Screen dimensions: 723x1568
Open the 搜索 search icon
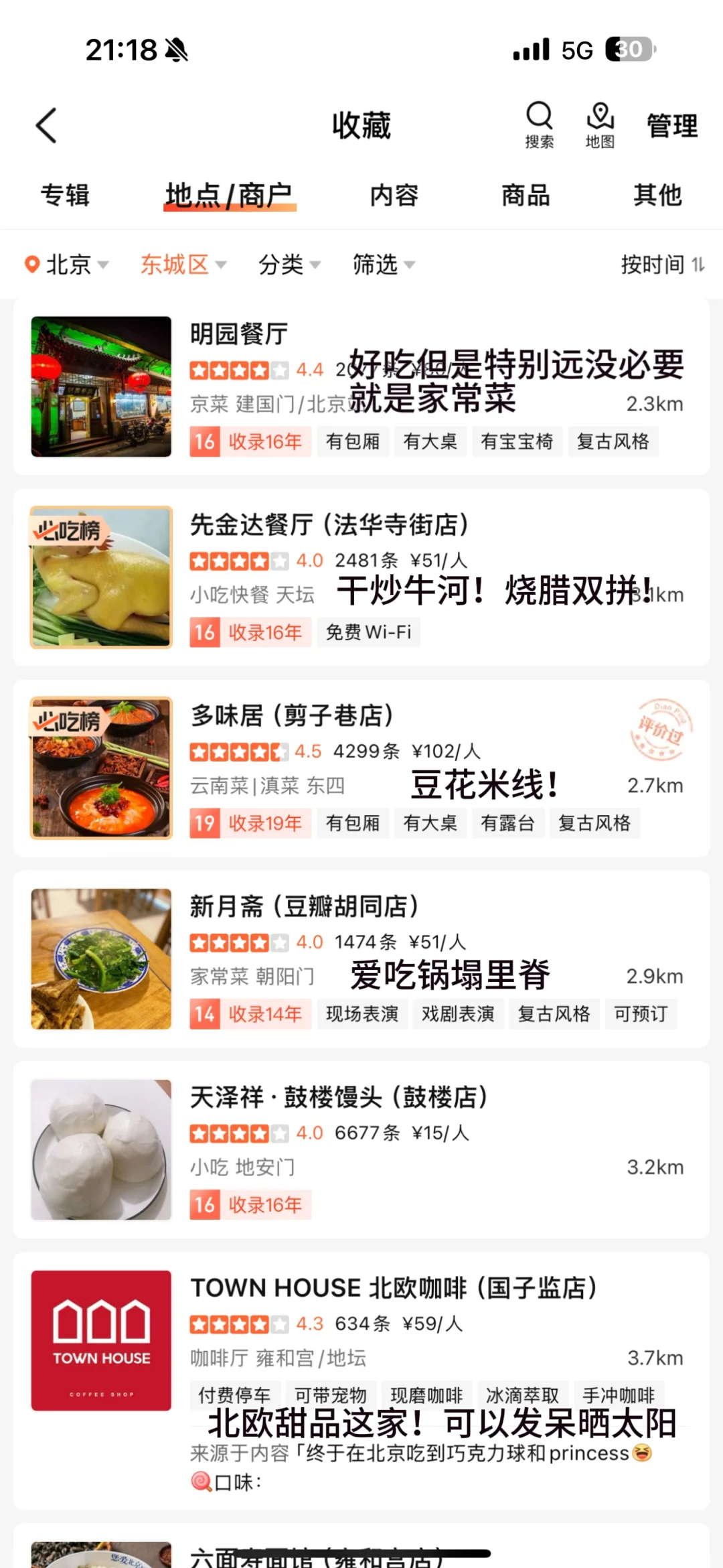(x=539, y=125)
